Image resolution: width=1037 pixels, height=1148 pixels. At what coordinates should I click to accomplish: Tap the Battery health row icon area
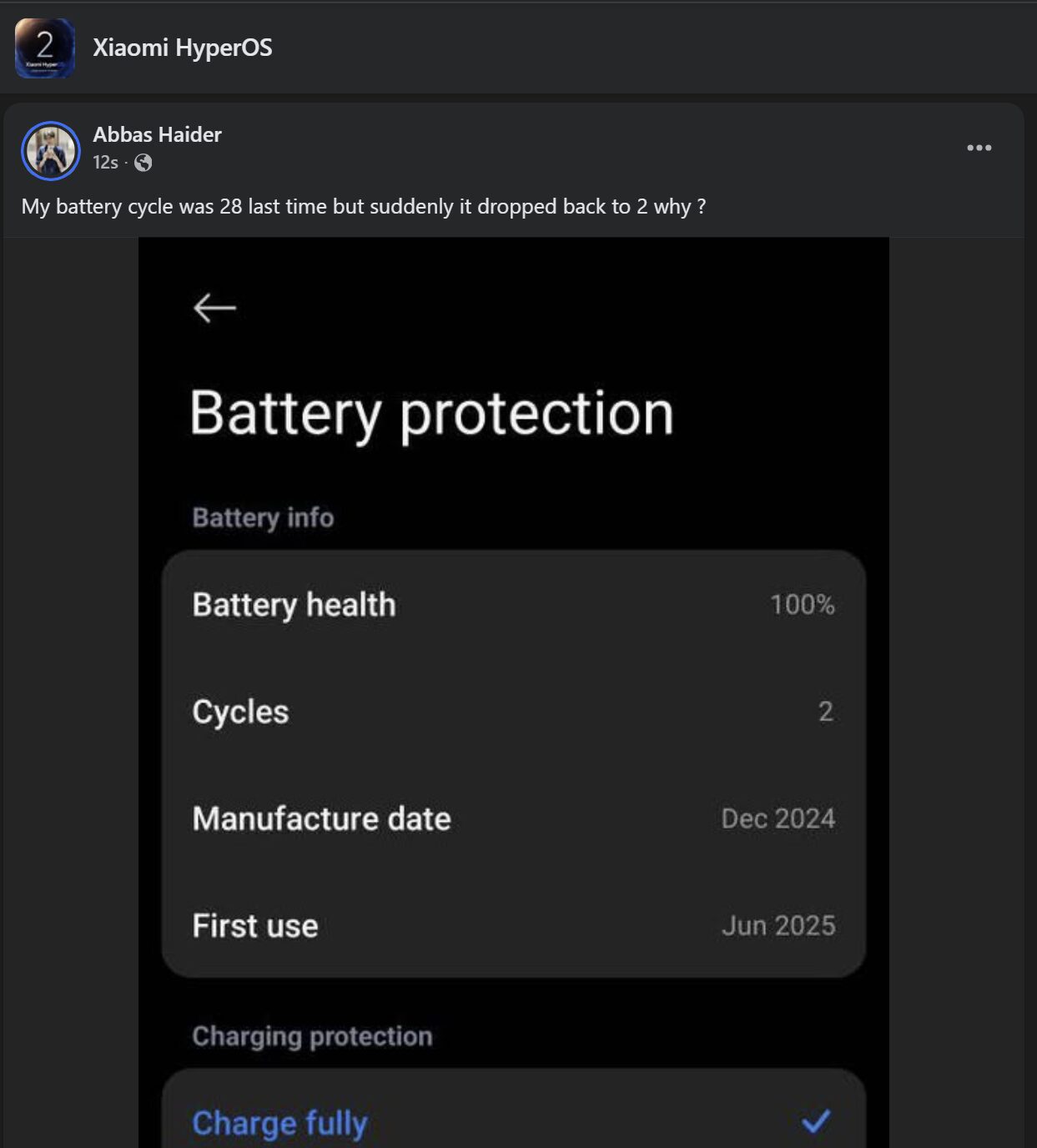click(294, 605)
